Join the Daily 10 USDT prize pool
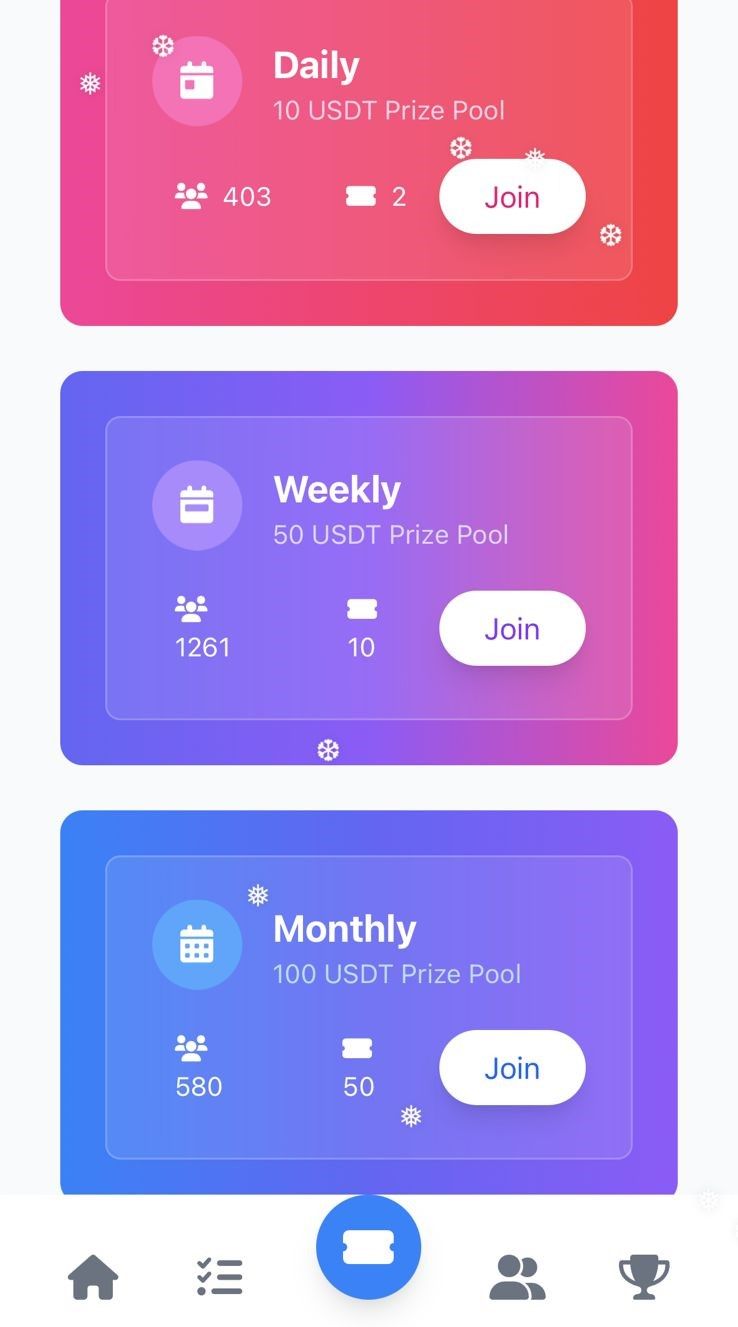 pos(512,197)
